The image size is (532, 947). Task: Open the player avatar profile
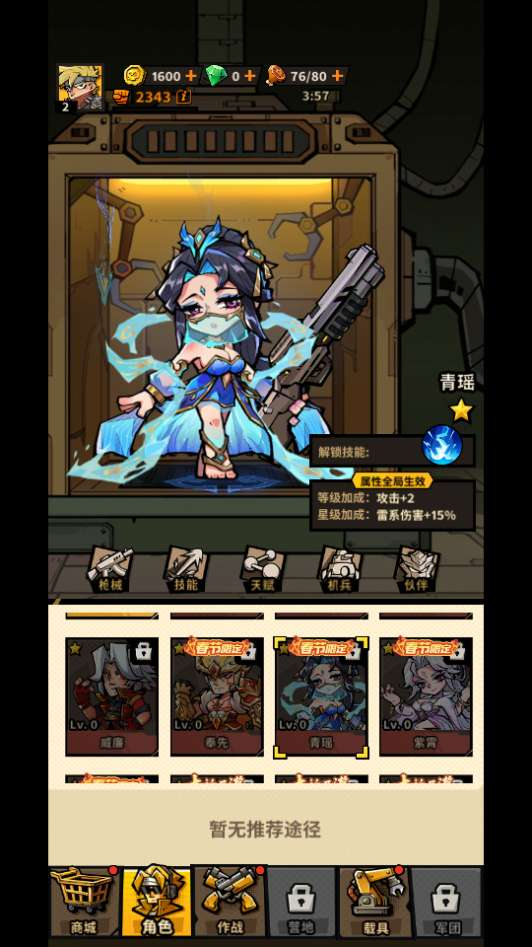(80, 88)
